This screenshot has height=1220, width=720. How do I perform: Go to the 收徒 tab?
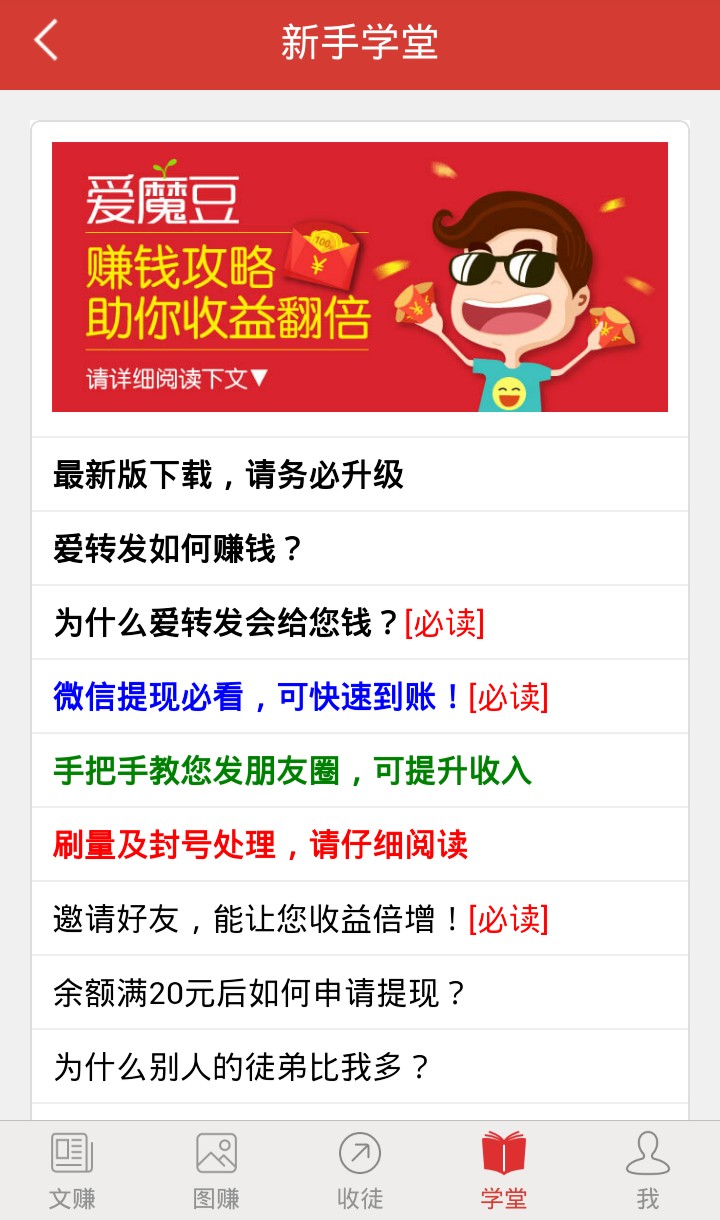[x=360, y=1171]
